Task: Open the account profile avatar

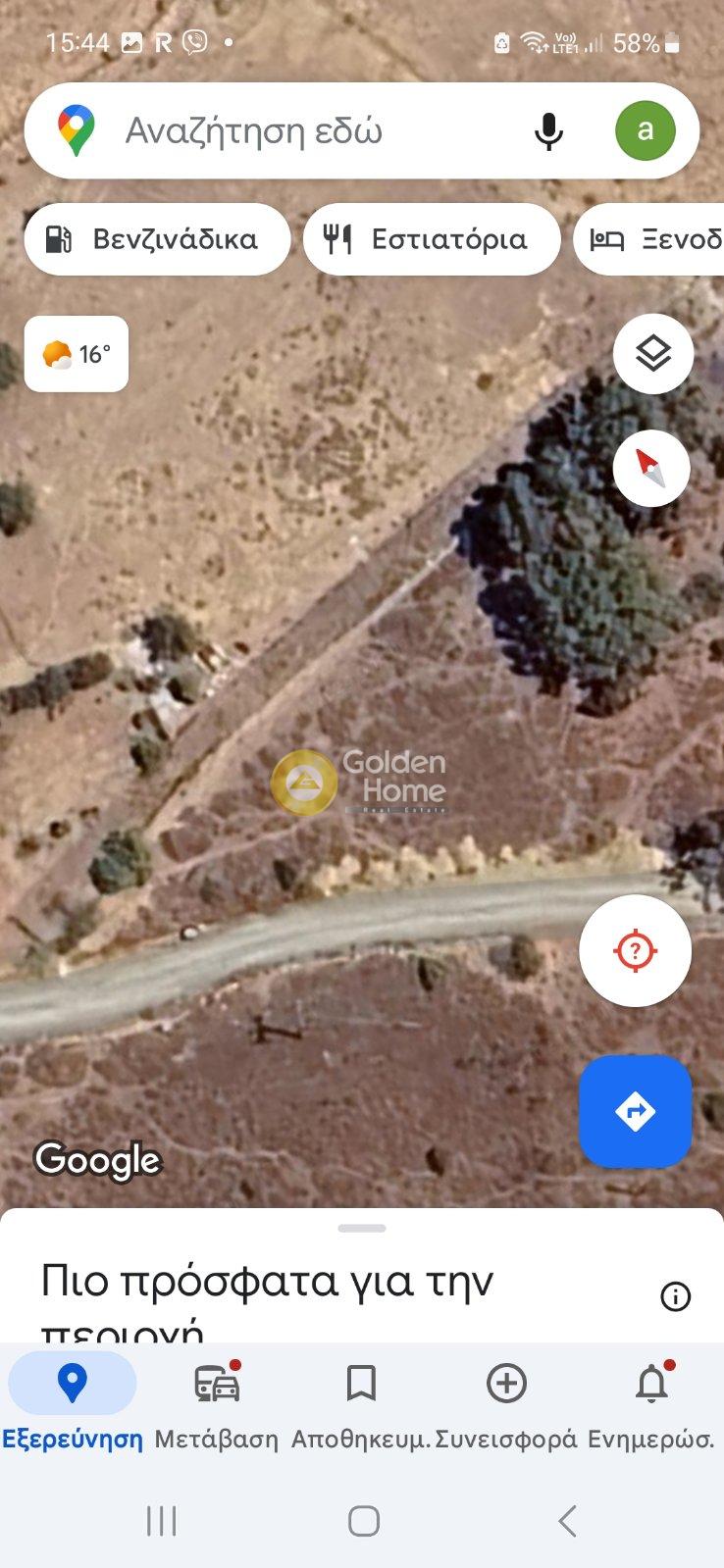Action: point(645,130)
